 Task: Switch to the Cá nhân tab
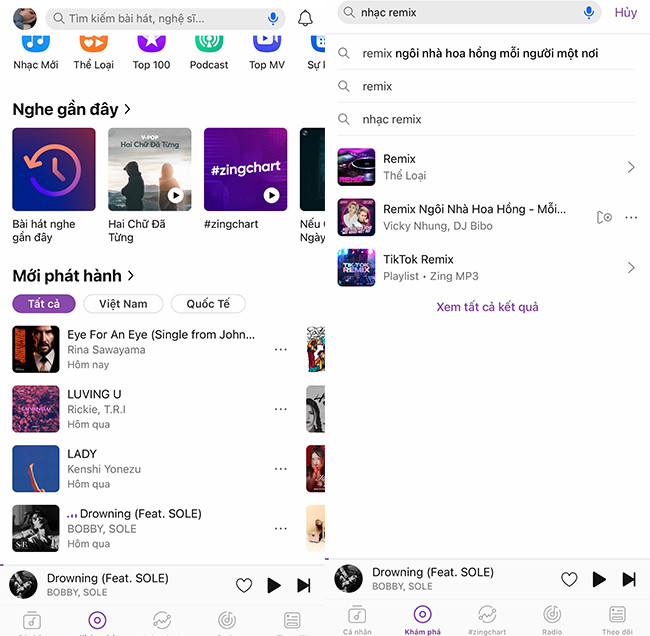pos(357,618)
